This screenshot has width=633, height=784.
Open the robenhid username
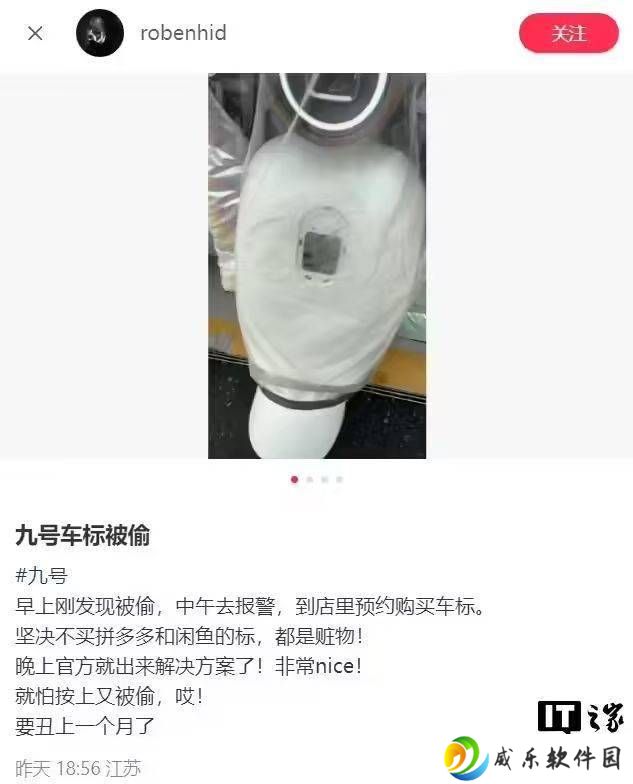tap(183, 33)
